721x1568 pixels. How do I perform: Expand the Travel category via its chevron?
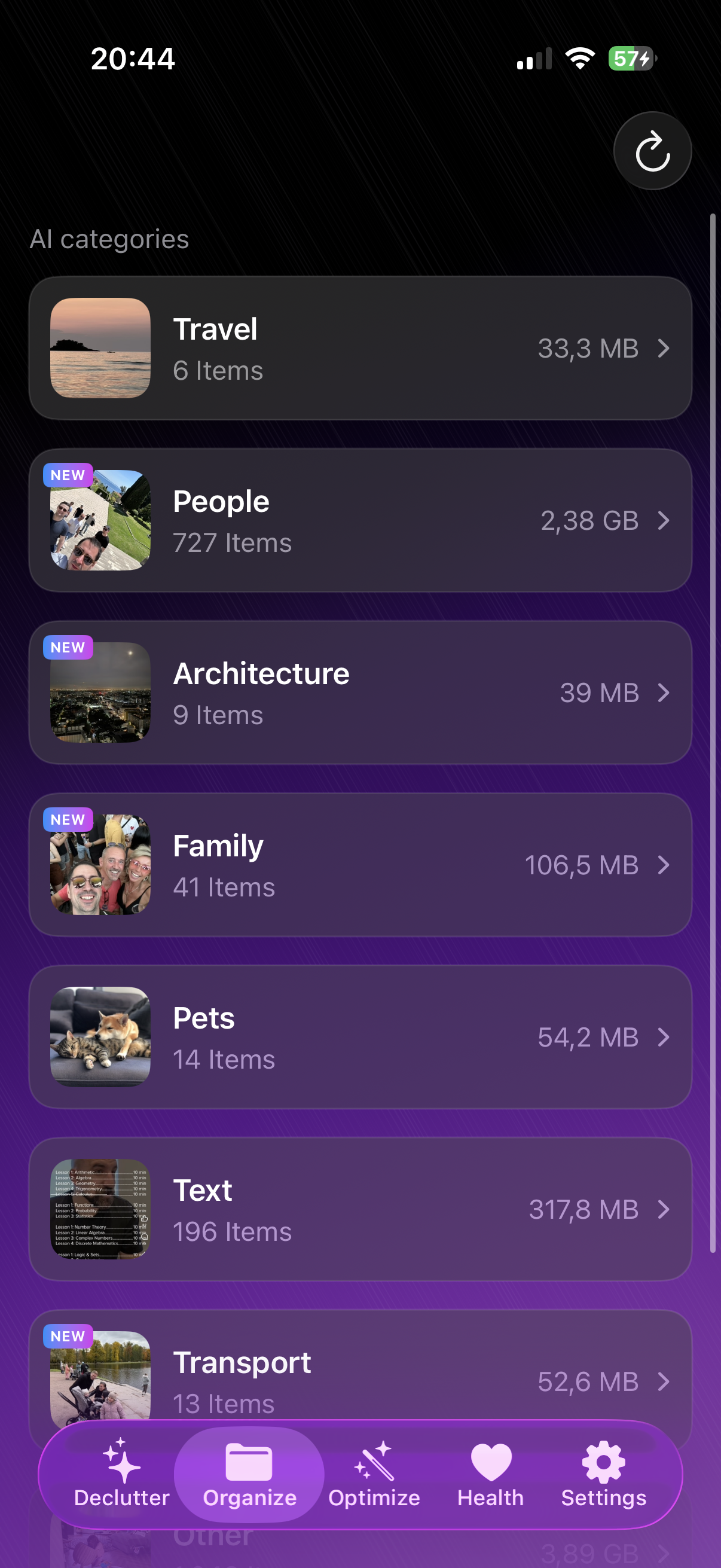663,347
